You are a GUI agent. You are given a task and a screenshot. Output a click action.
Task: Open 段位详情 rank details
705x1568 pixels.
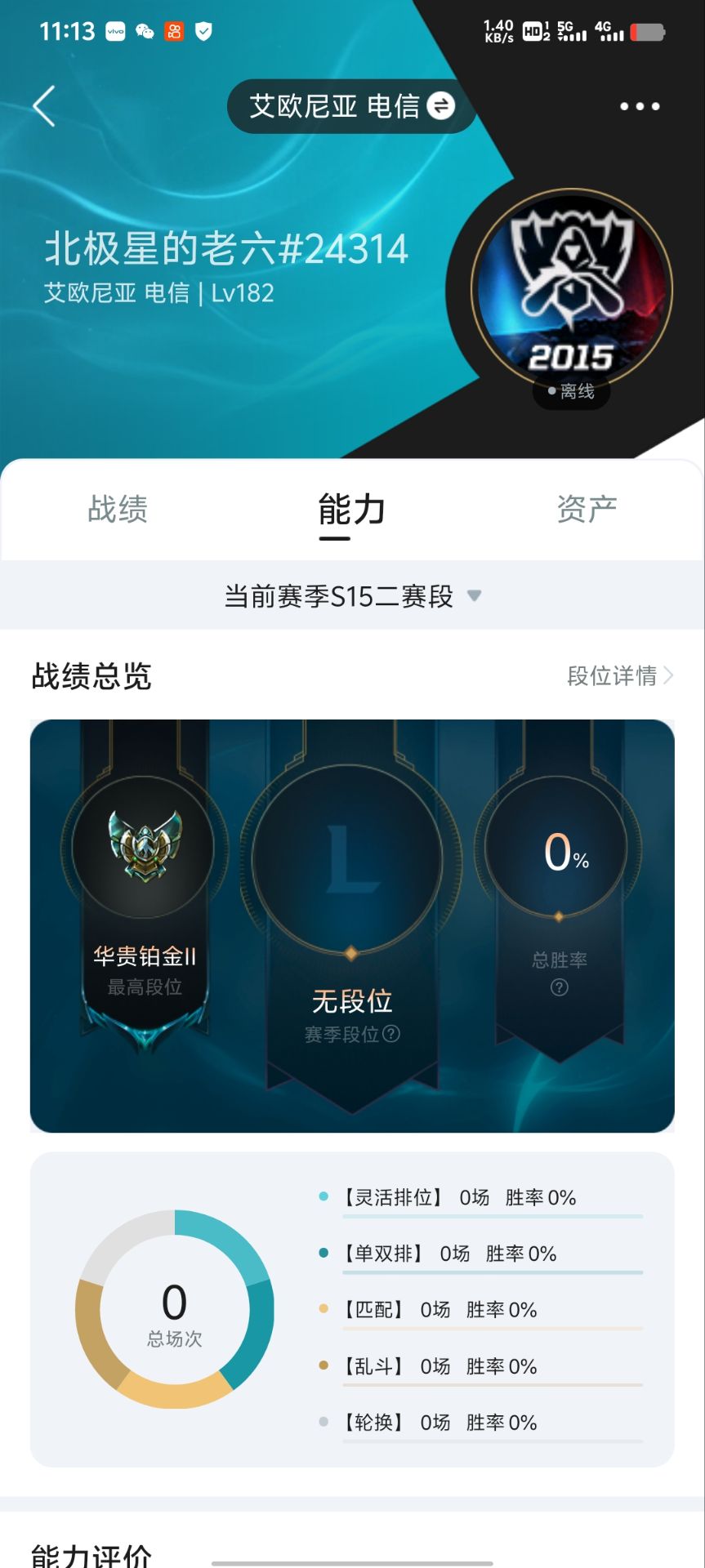pyautogui.click(x=619, y=675)
